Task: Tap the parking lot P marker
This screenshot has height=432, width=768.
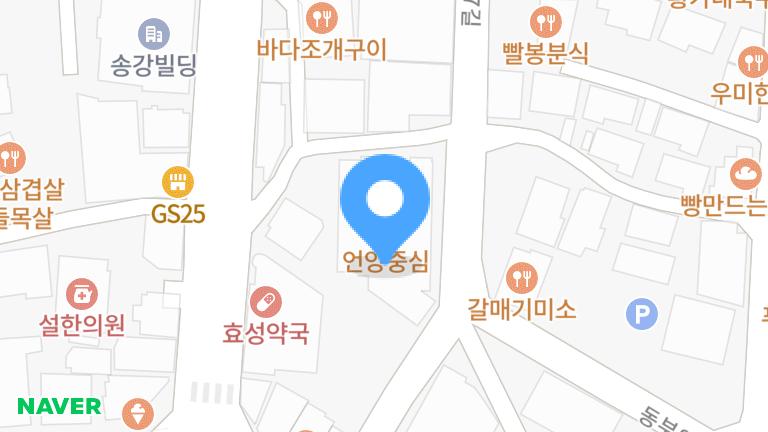Action: [641, 315]
